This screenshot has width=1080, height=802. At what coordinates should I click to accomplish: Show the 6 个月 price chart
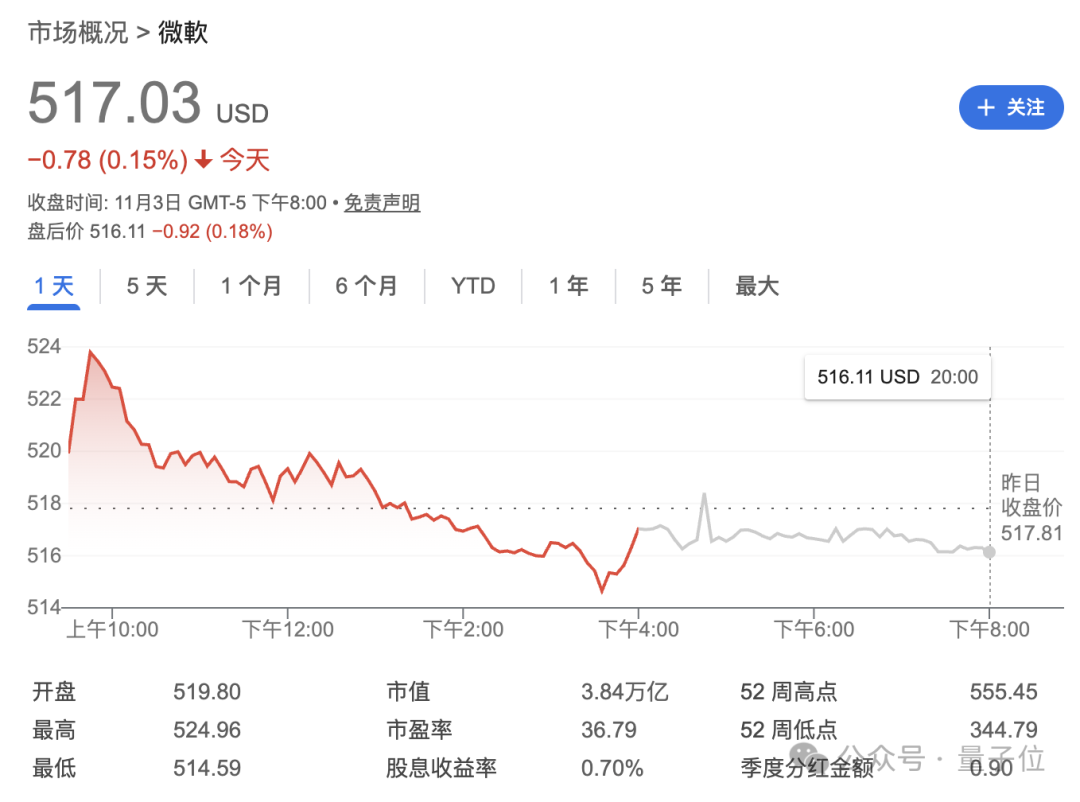tap(366, 287)
